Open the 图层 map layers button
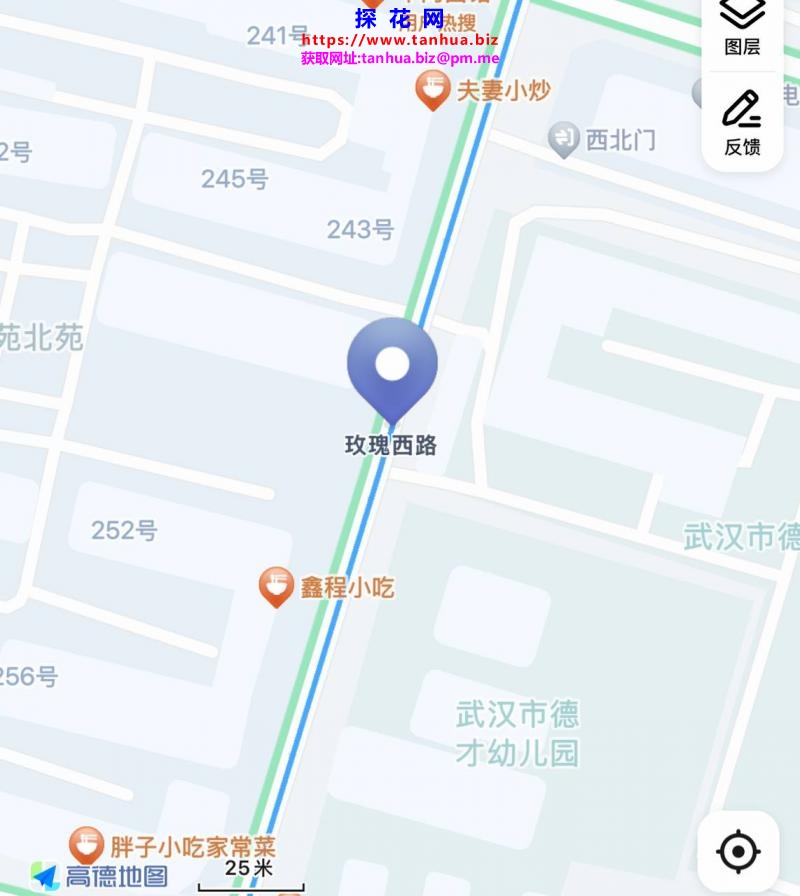 pos(742,26)
